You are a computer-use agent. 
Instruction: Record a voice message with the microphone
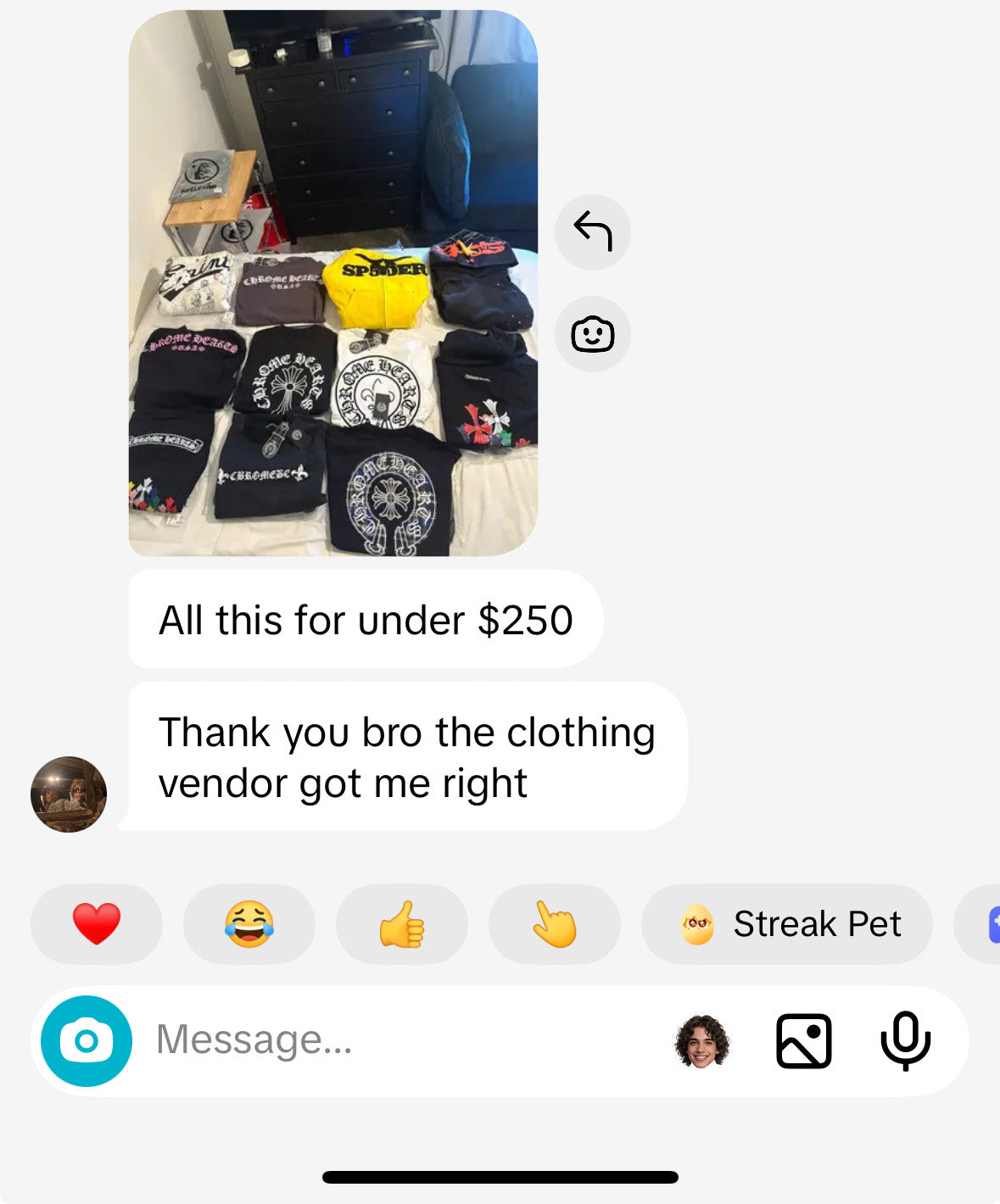point(905,1040)
